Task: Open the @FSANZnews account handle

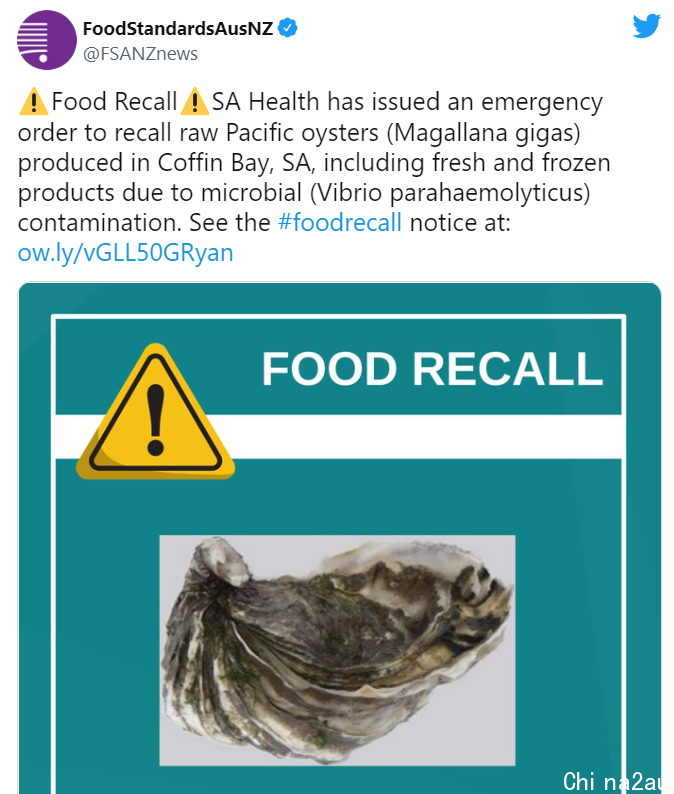Action: pyautogui.click(x=140, y=54)
